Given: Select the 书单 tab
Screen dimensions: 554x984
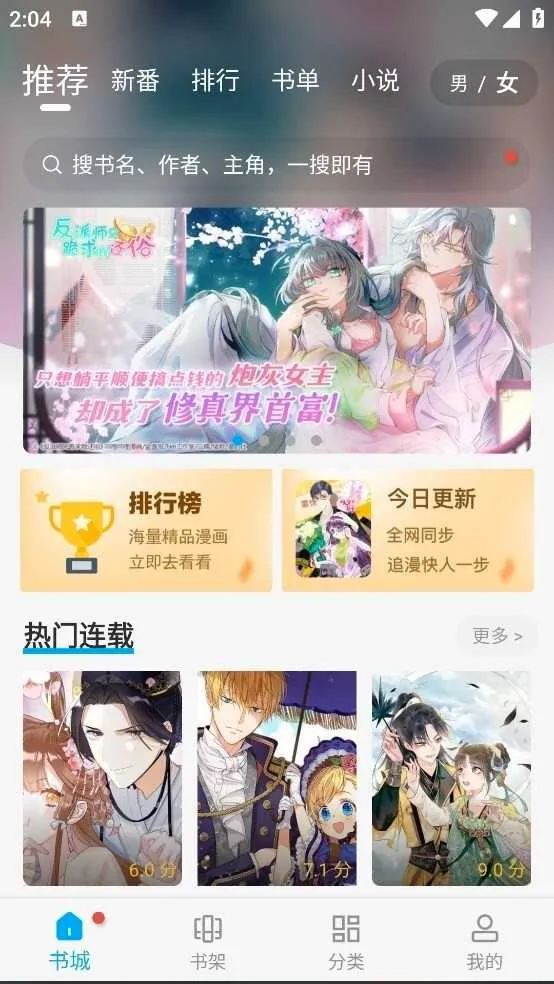Looking at the screenshot, I should [x=296, y=81].
